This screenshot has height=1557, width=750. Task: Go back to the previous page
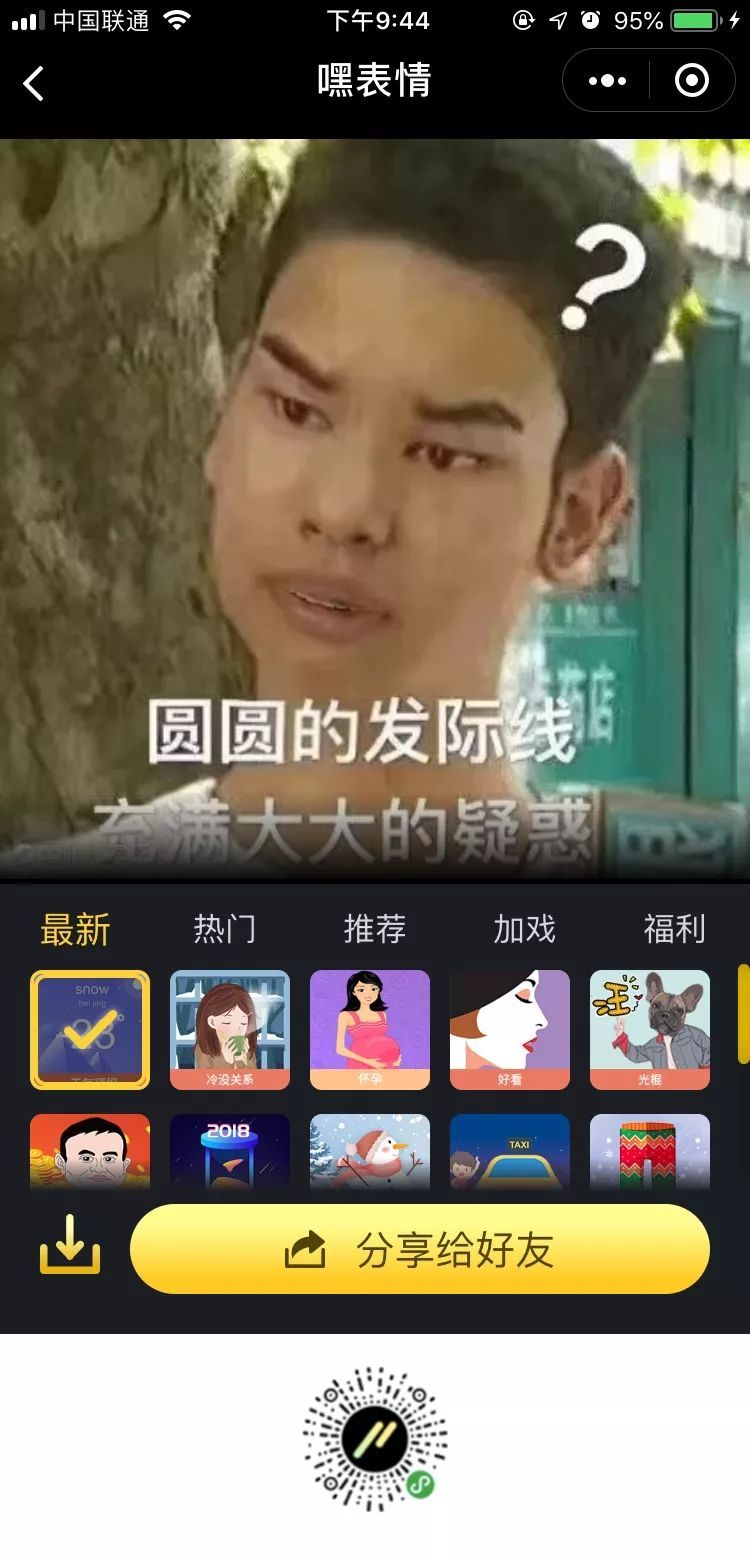[35, 83]
